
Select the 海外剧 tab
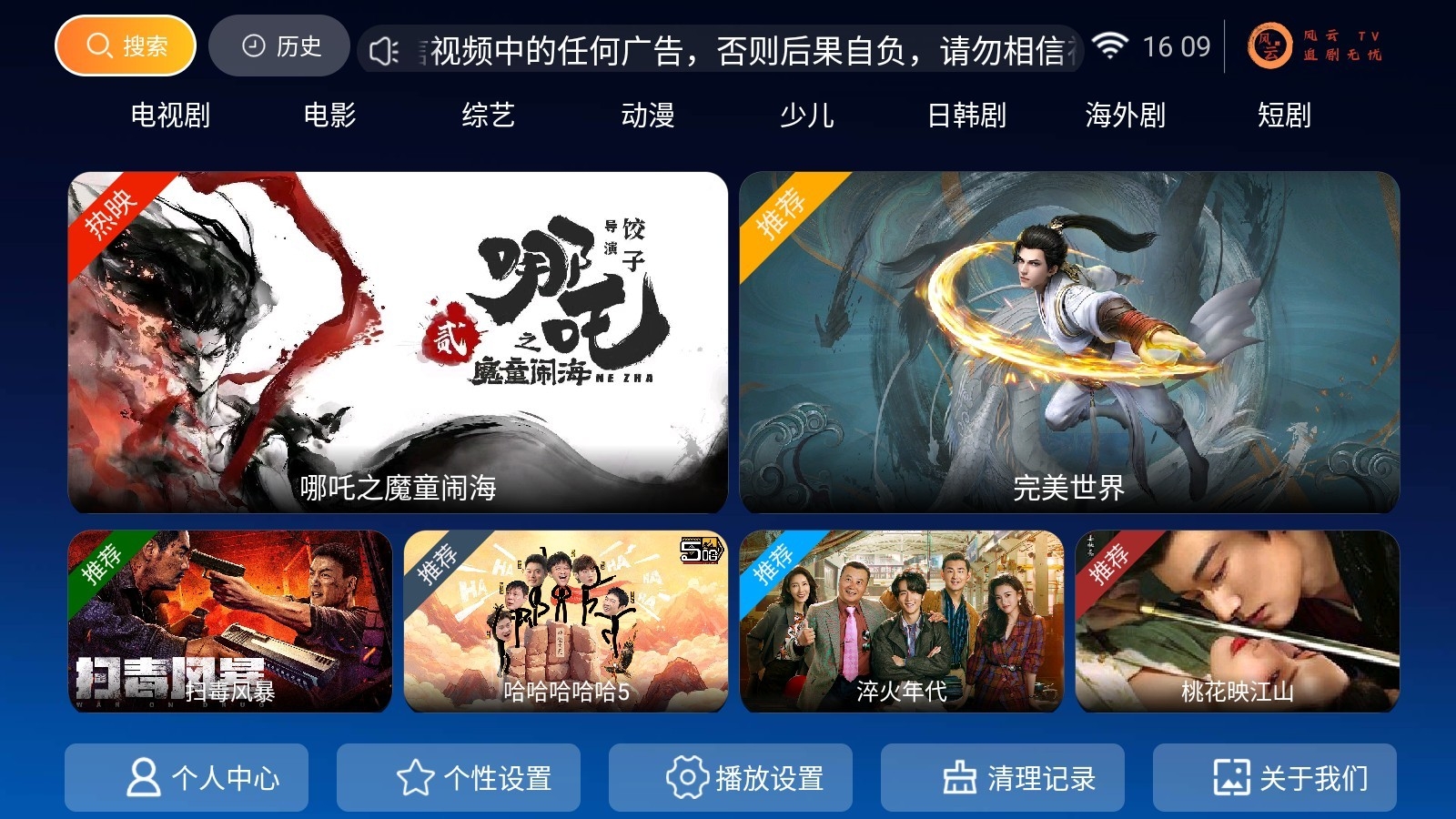click(x=1125, y=116)
